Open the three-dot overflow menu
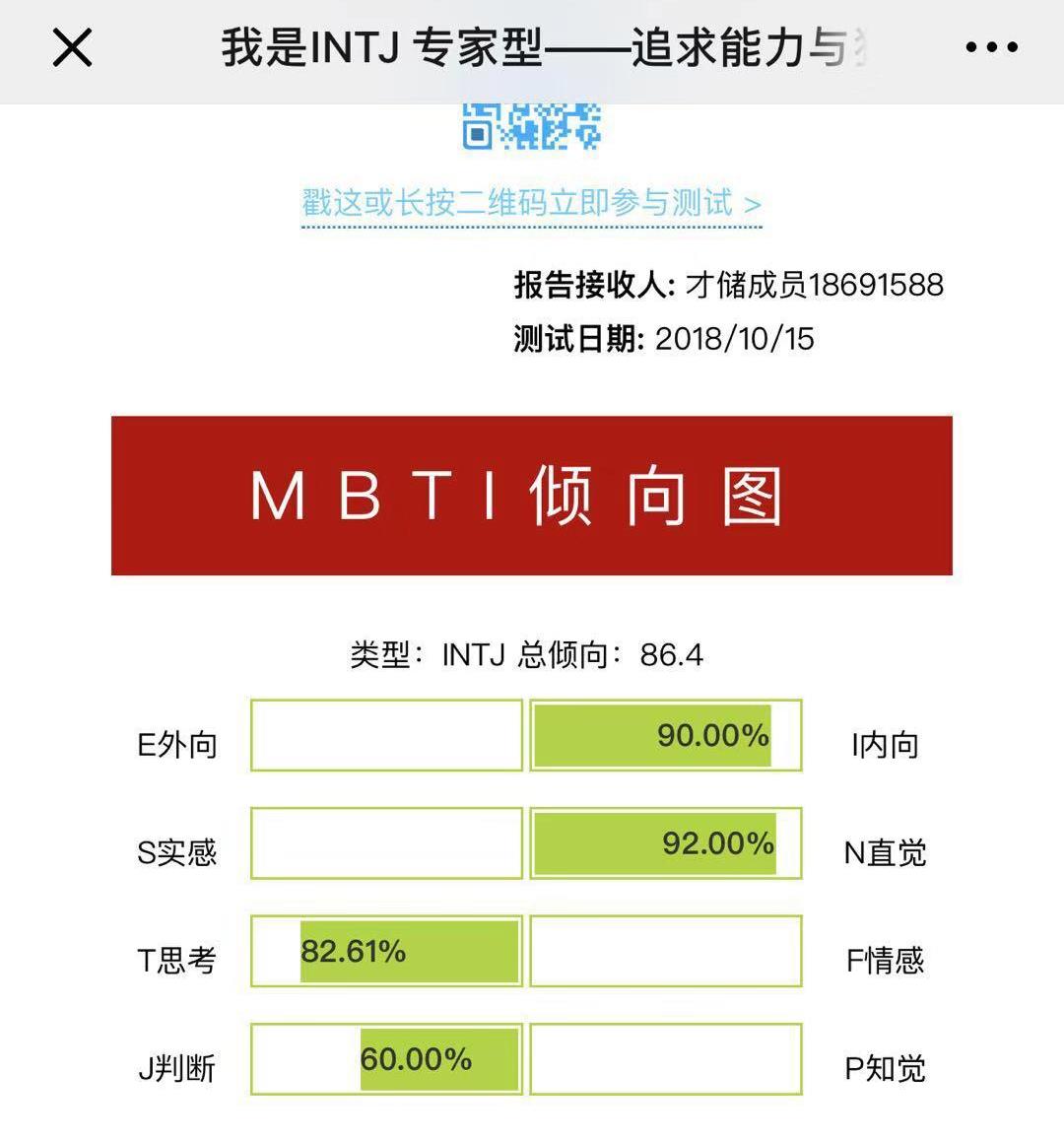1064x1141 pixels. (x=991, y=47)
